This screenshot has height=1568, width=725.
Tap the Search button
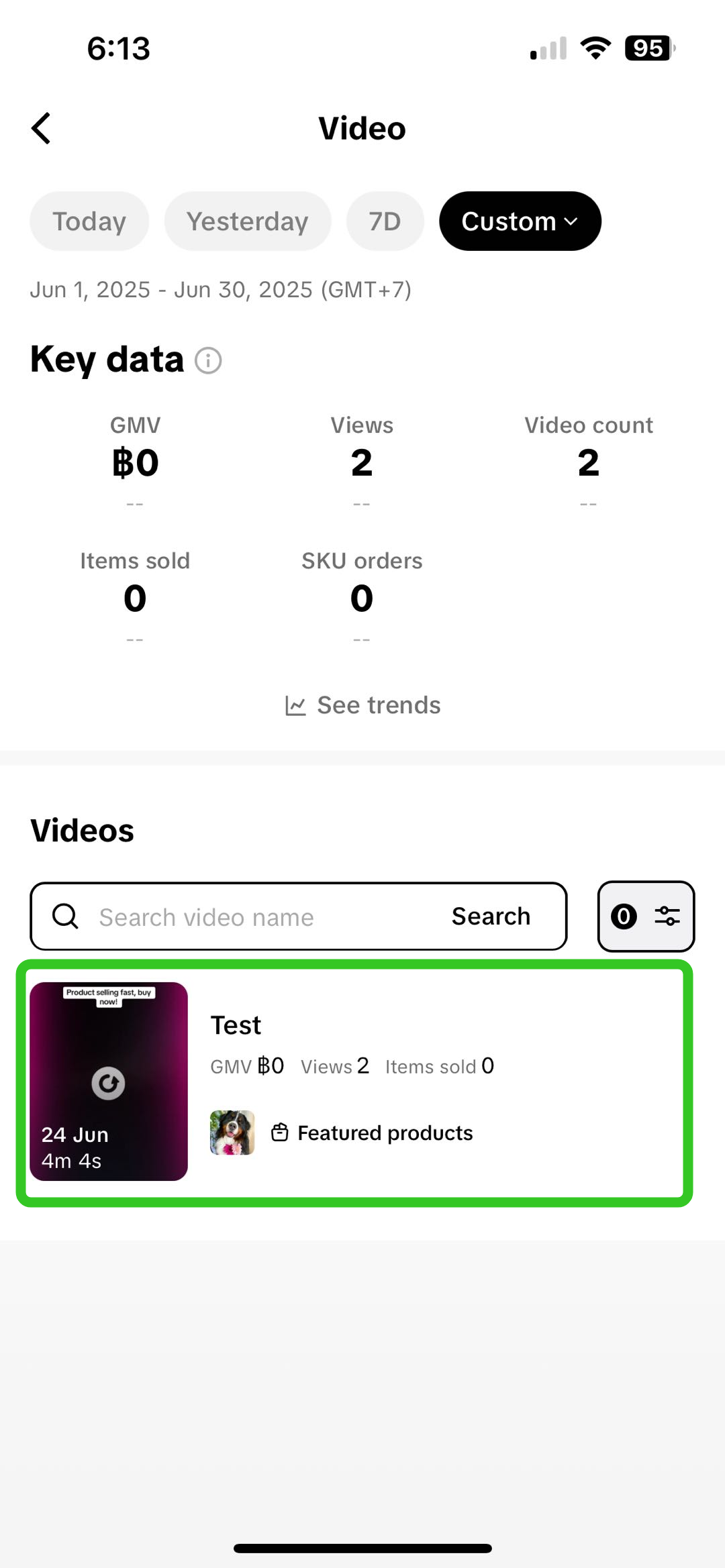point(491,917)
